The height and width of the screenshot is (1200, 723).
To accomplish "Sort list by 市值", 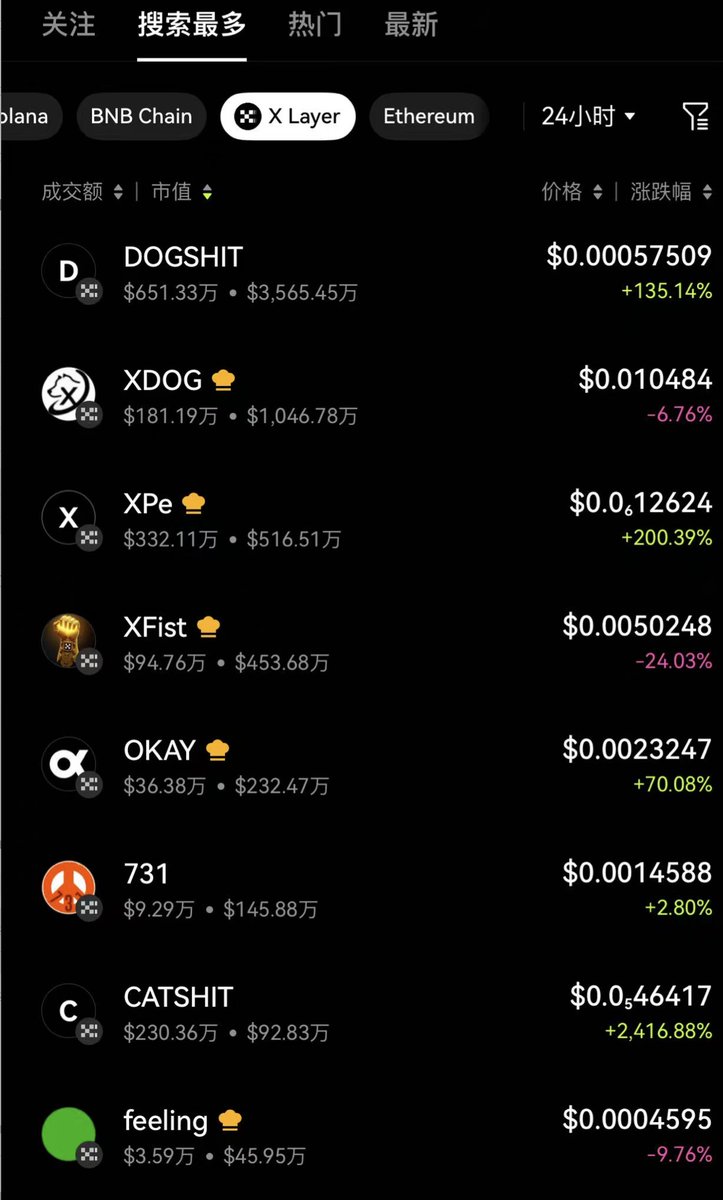I will [182, 191].
